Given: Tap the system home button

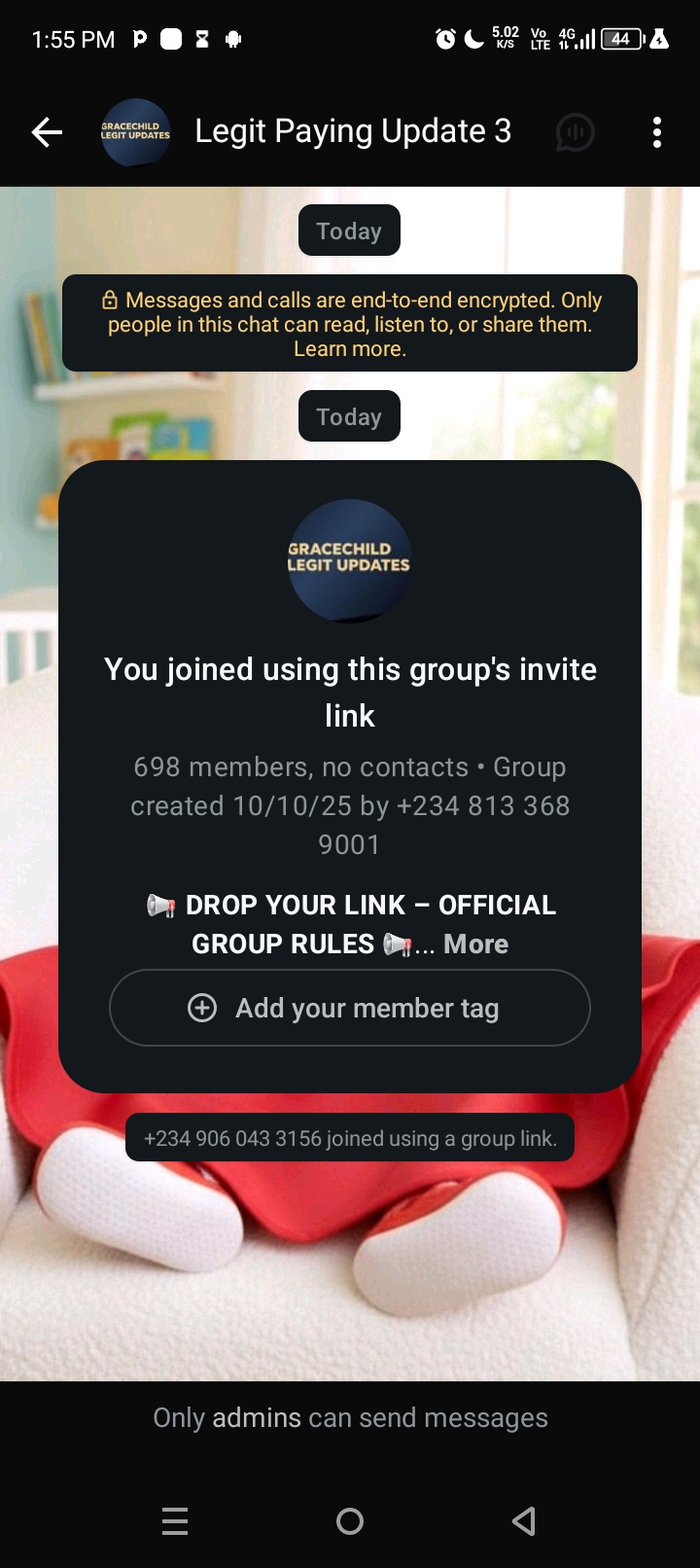Looking at the screenshot, I should click(x=350, y=1520).
